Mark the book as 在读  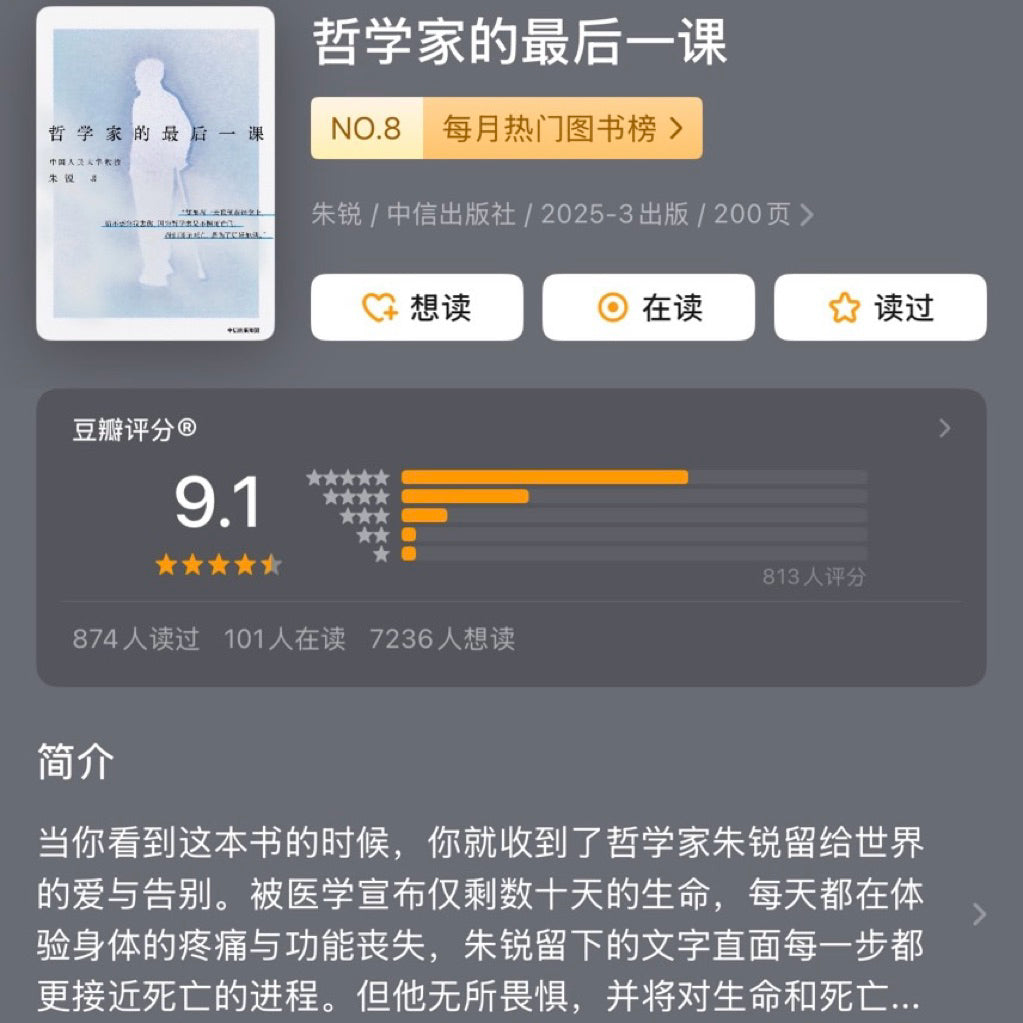click(648, 307)
